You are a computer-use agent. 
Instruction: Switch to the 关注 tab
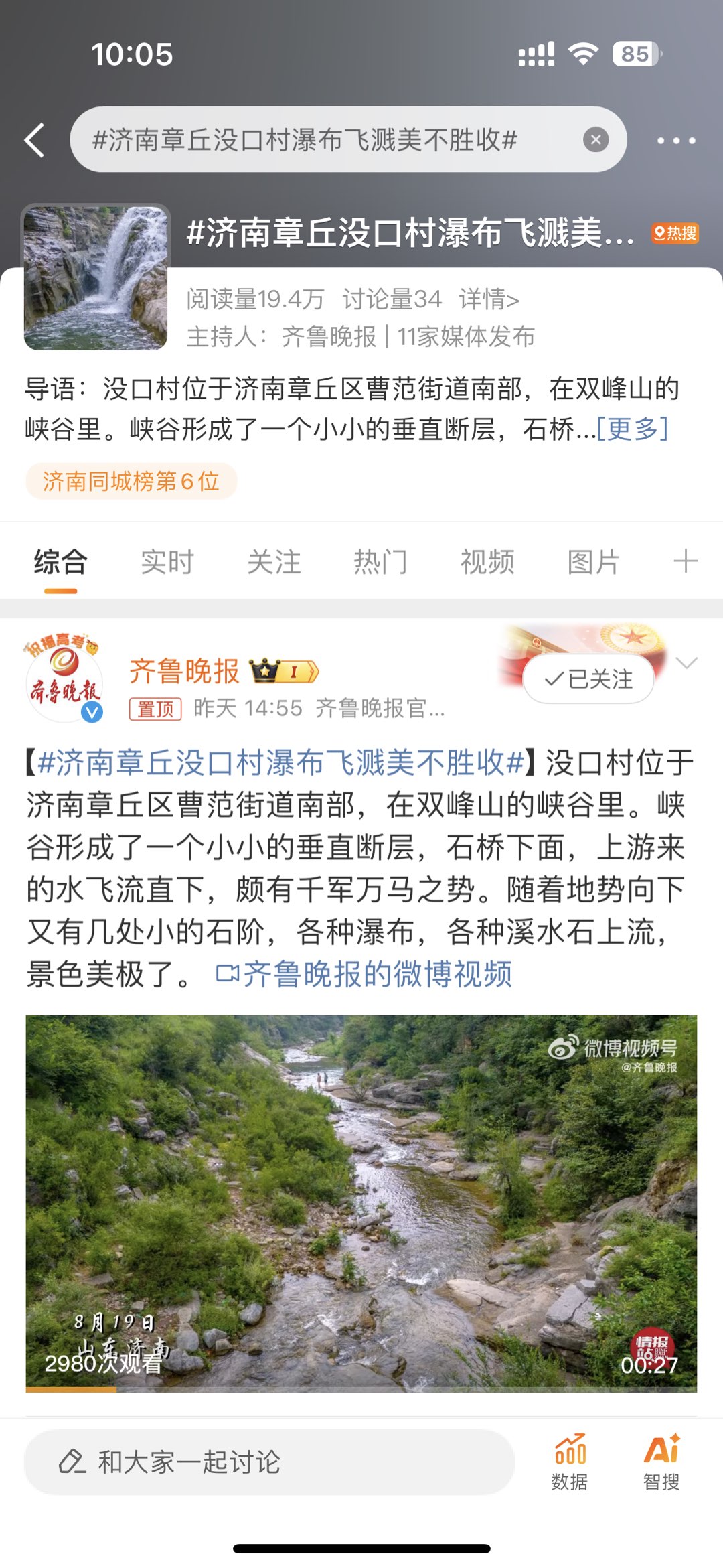[x=274, y=561]
